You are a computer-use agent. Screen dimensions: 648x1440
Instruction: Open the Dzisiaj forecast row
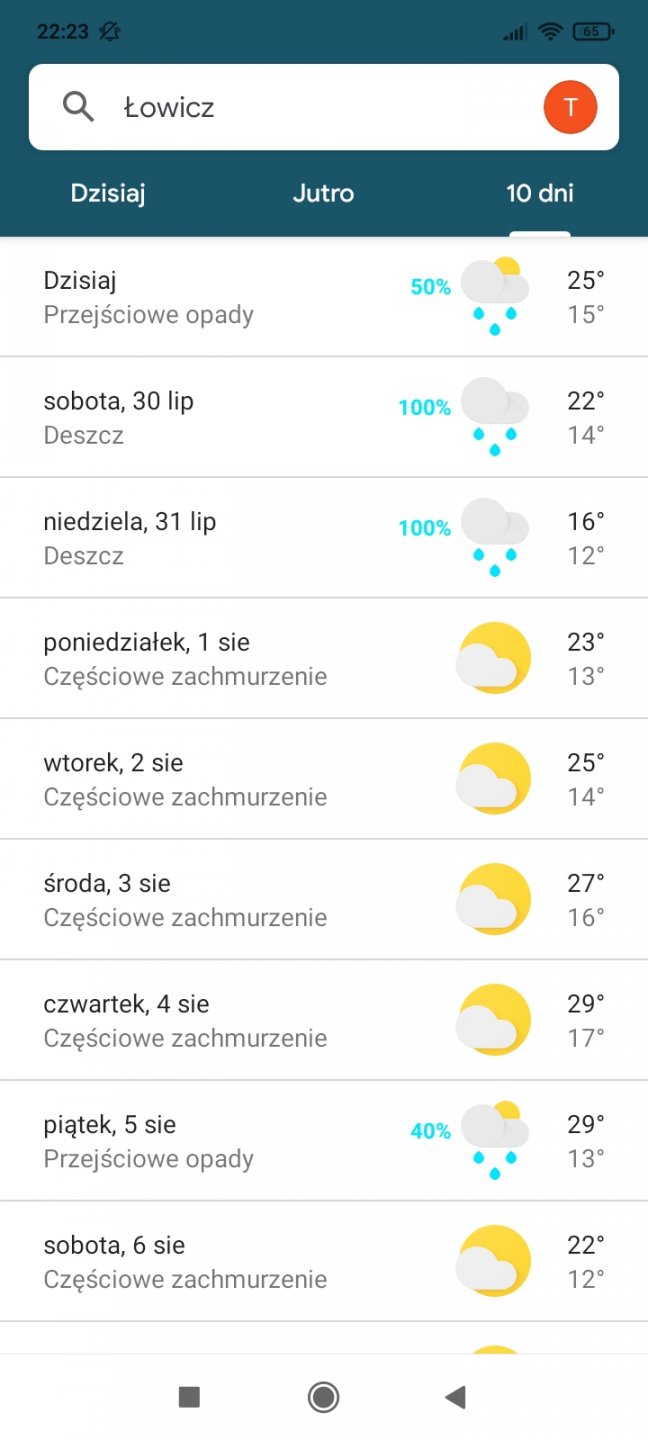click(324, 298)
